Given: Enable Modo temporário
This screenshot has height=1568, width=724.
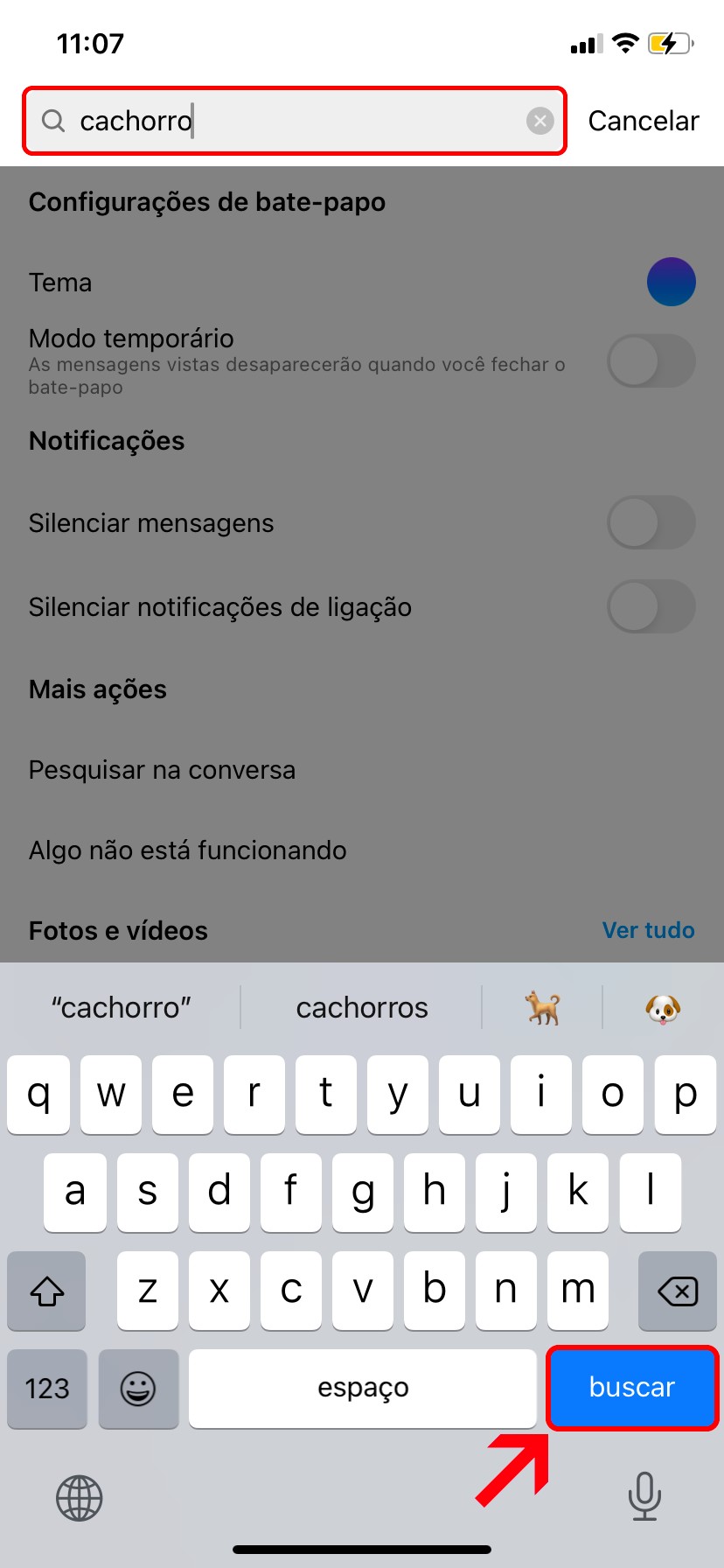Looking at the screenshot, I should 651,360.
